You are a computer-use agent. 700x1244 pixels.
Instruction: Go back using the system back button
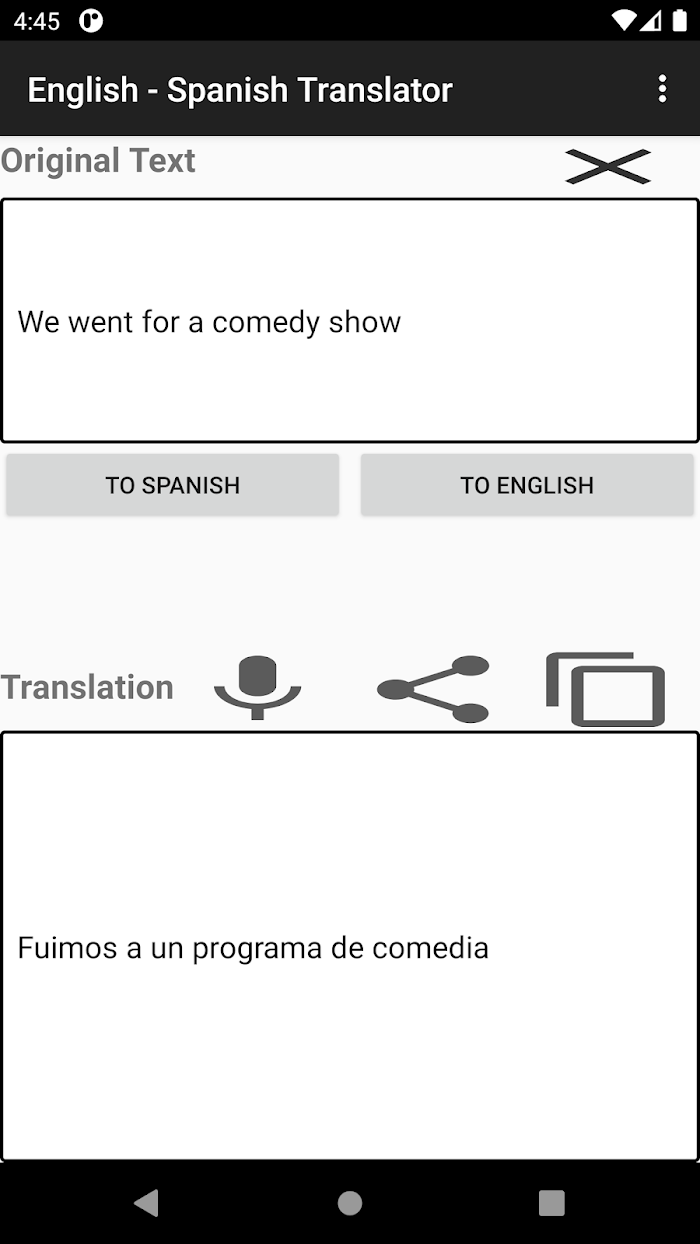coord(147,1203)
